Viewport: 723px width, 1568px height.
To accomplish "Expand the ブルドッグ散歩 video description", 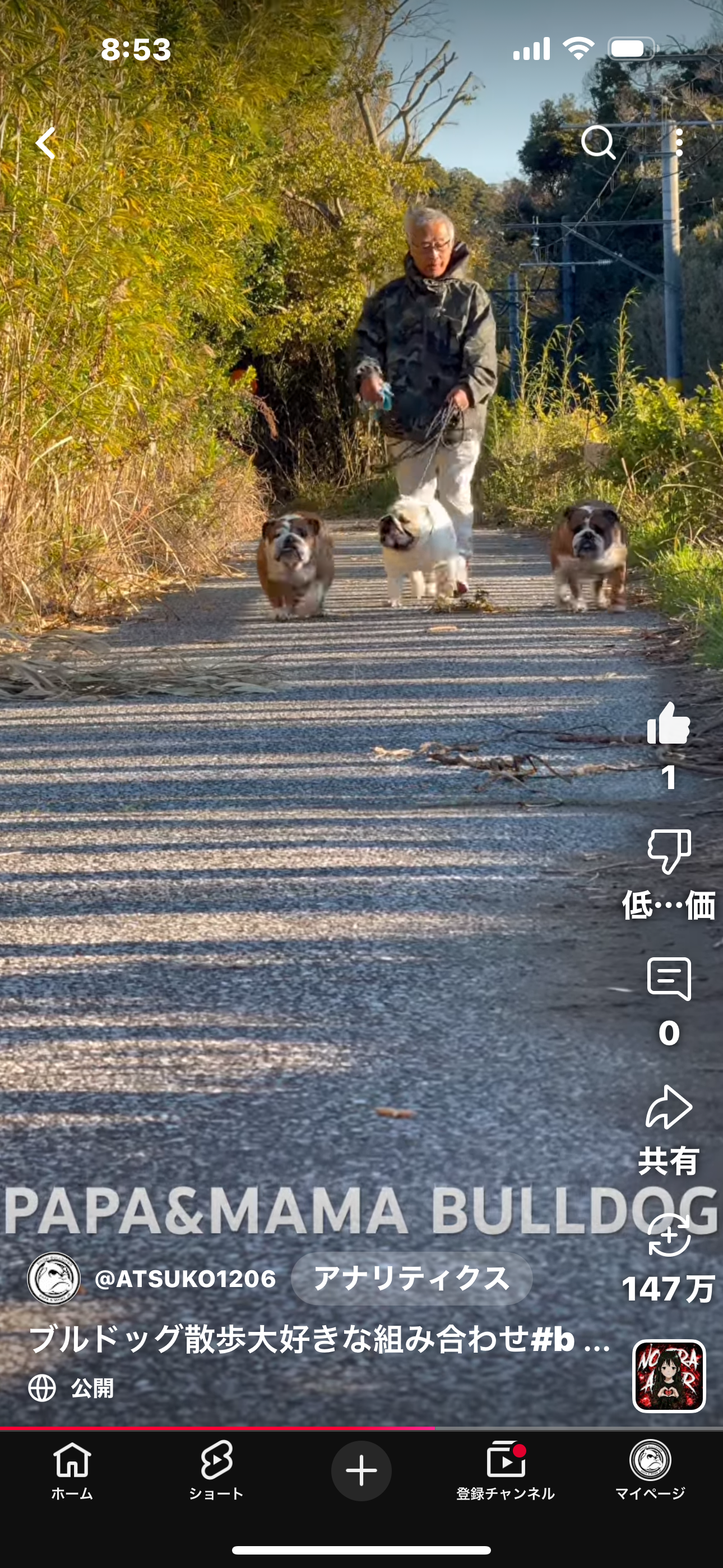I will pos(319,1340).
